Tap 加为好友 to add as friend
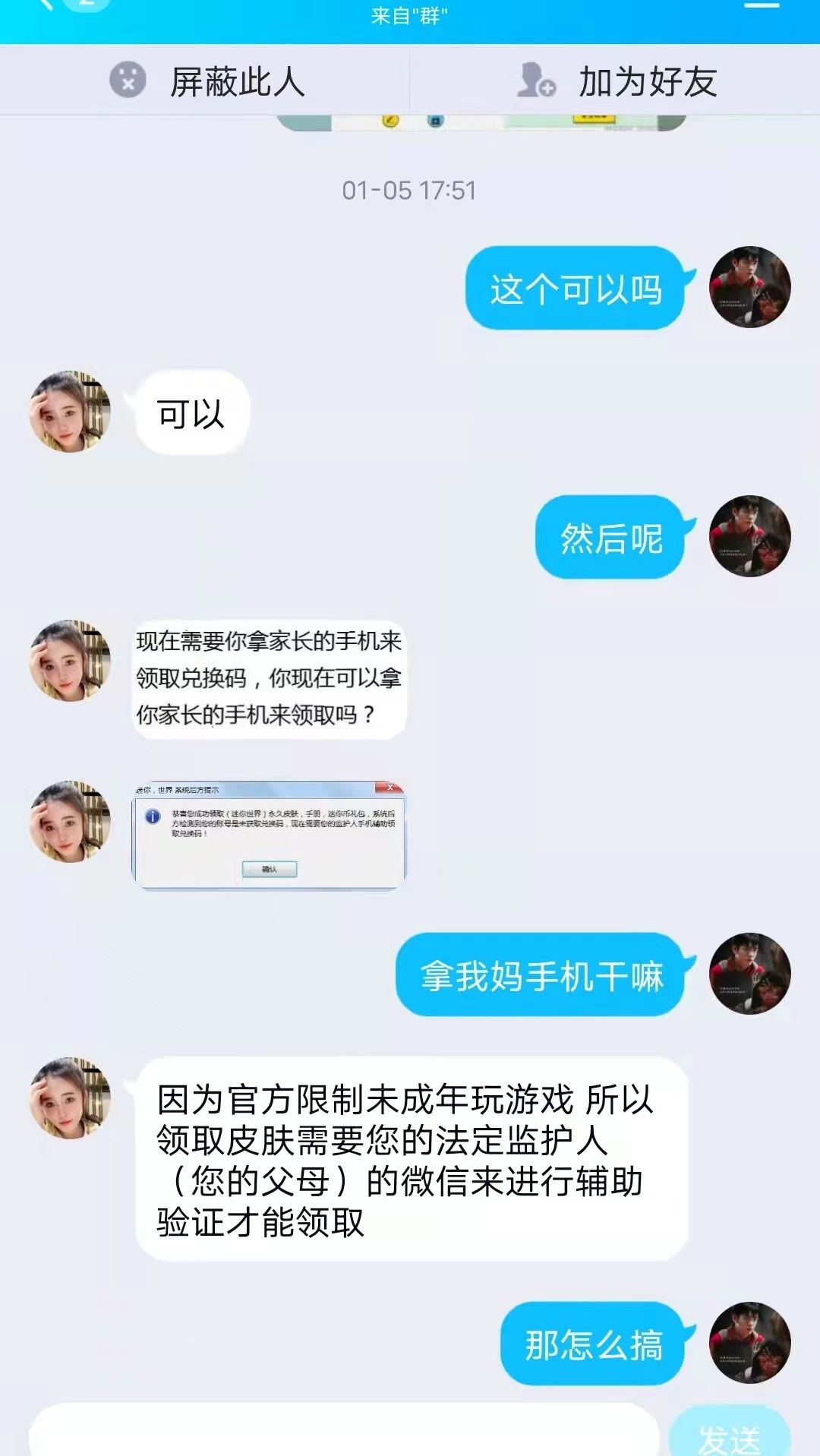820x1456 pixels. (617, 81)
